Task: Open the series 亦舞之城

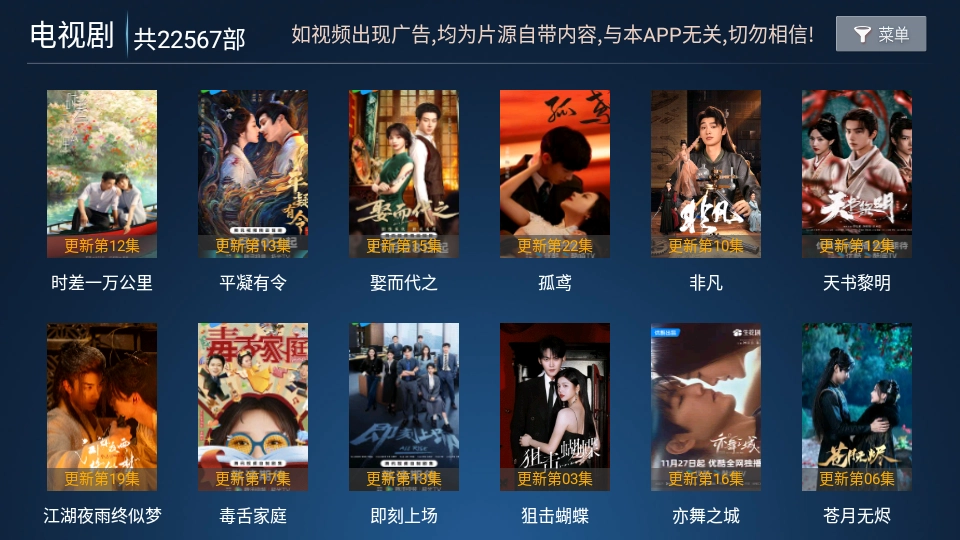Action: 706,407
